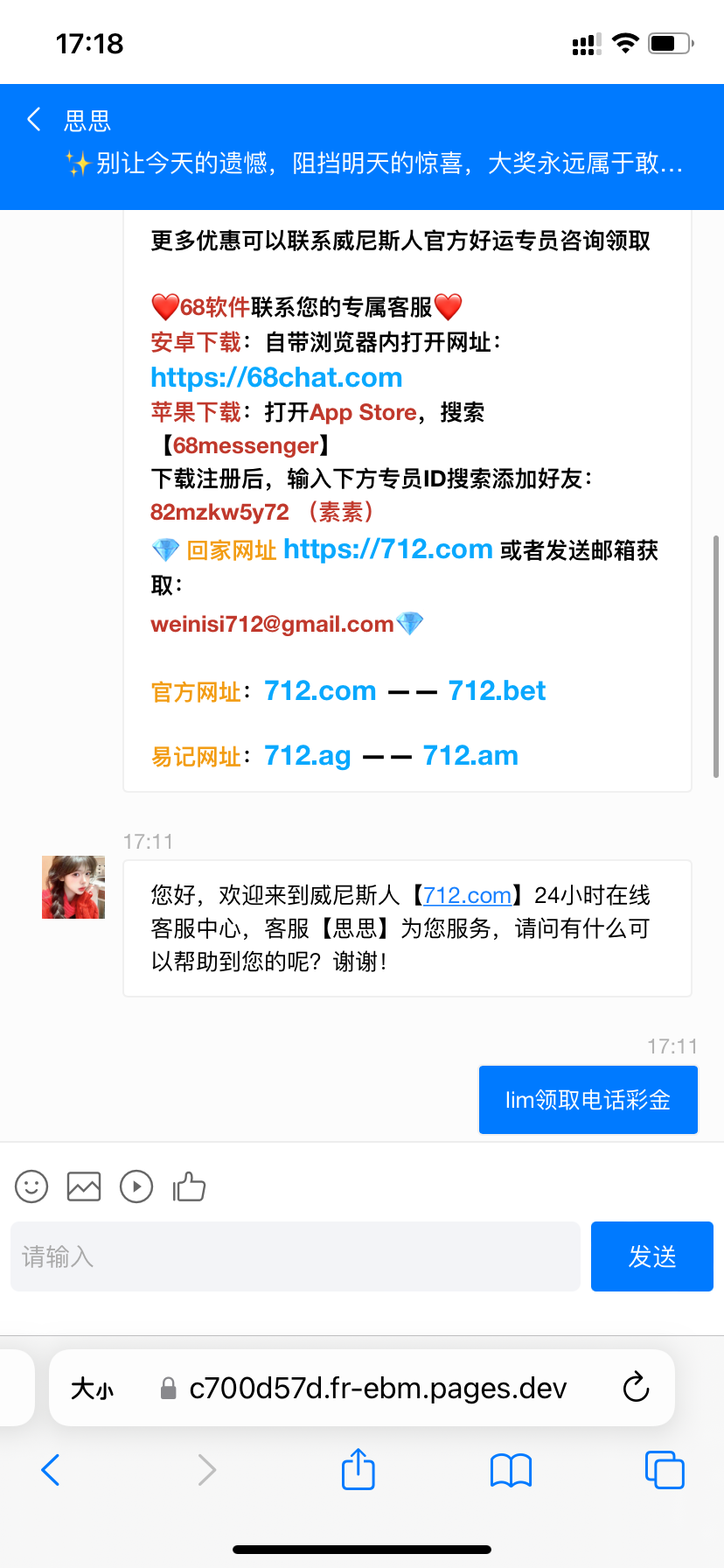This screenshot has height=1568, width=724.
Task: Show open Safari tabs
Action: coord(664,1469)
